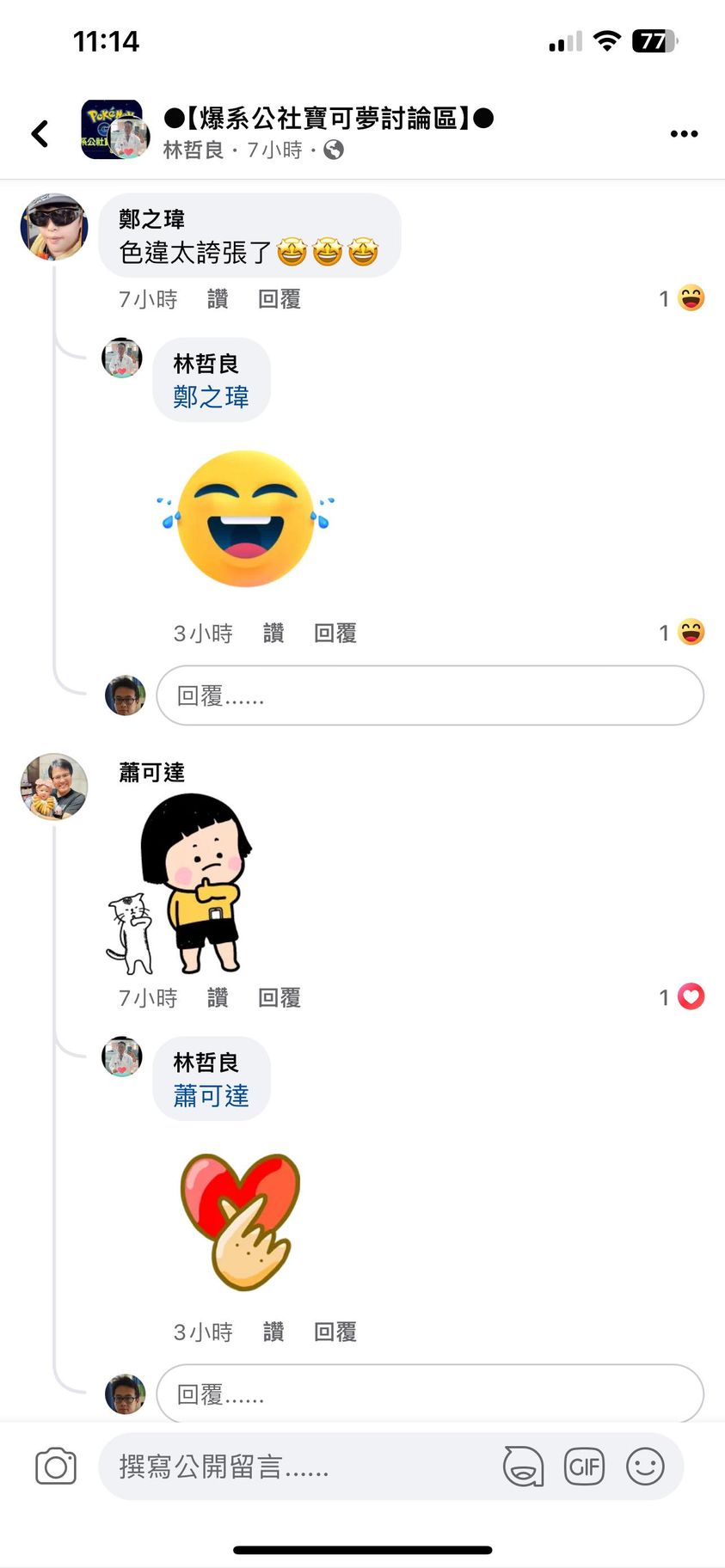Open the sticker picker
This screenshot has height=1568, width=725.
click(x=523, y=1467)
